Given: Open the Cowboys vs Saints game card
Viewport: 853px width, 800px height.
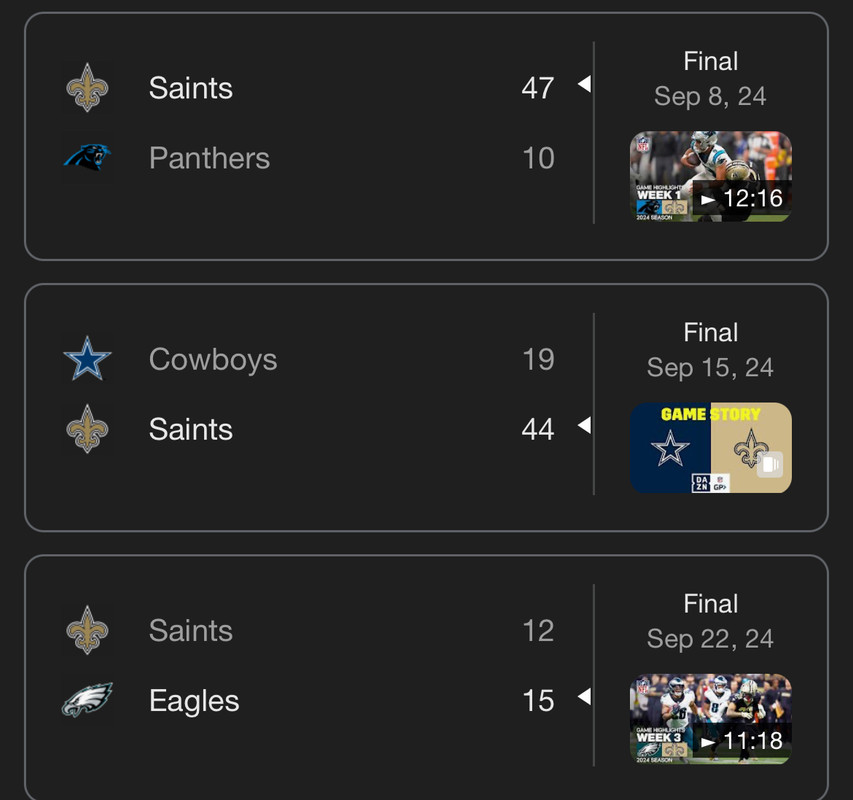Looking at the screenshot, I should (x=426, y=407).
